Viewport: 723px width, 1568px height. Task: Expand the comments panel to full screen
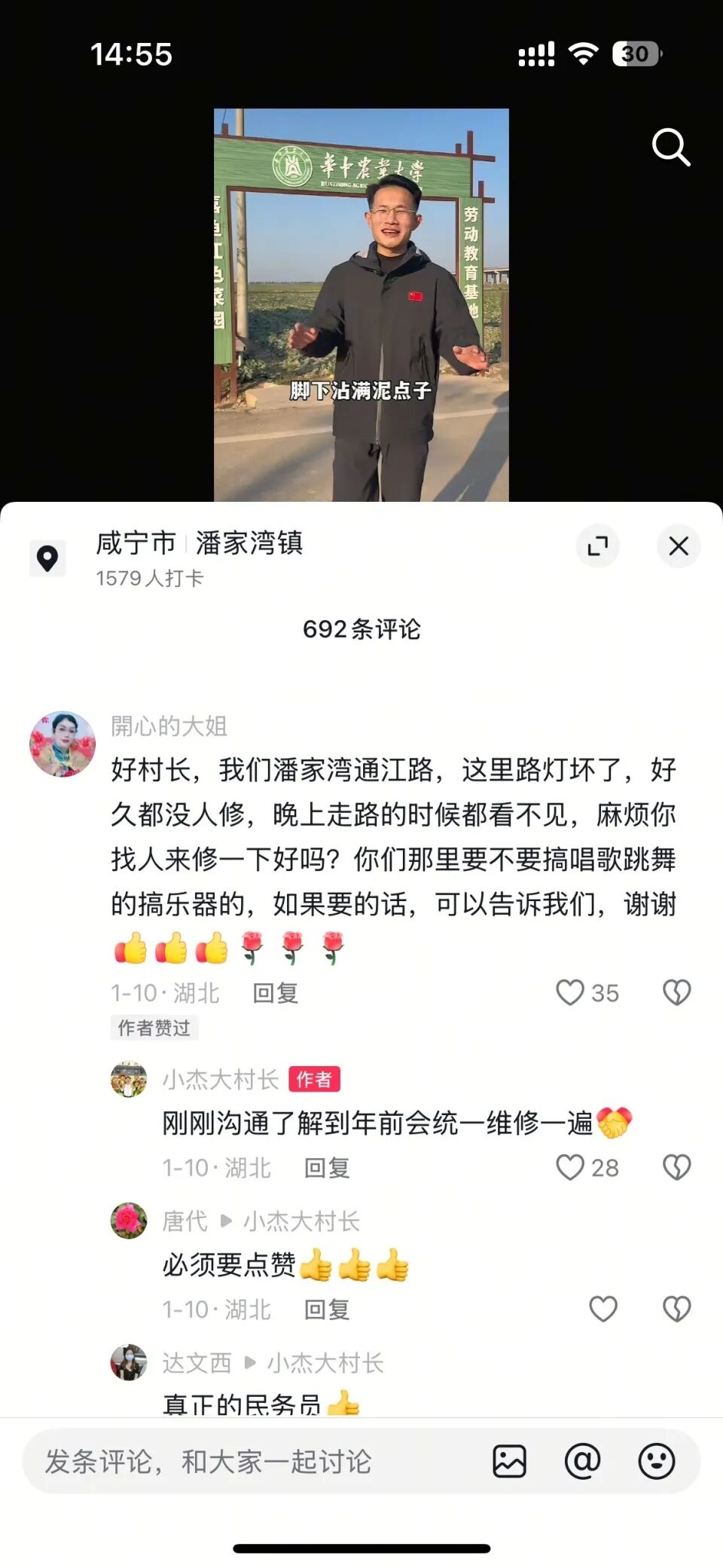[x=598, y=546]
